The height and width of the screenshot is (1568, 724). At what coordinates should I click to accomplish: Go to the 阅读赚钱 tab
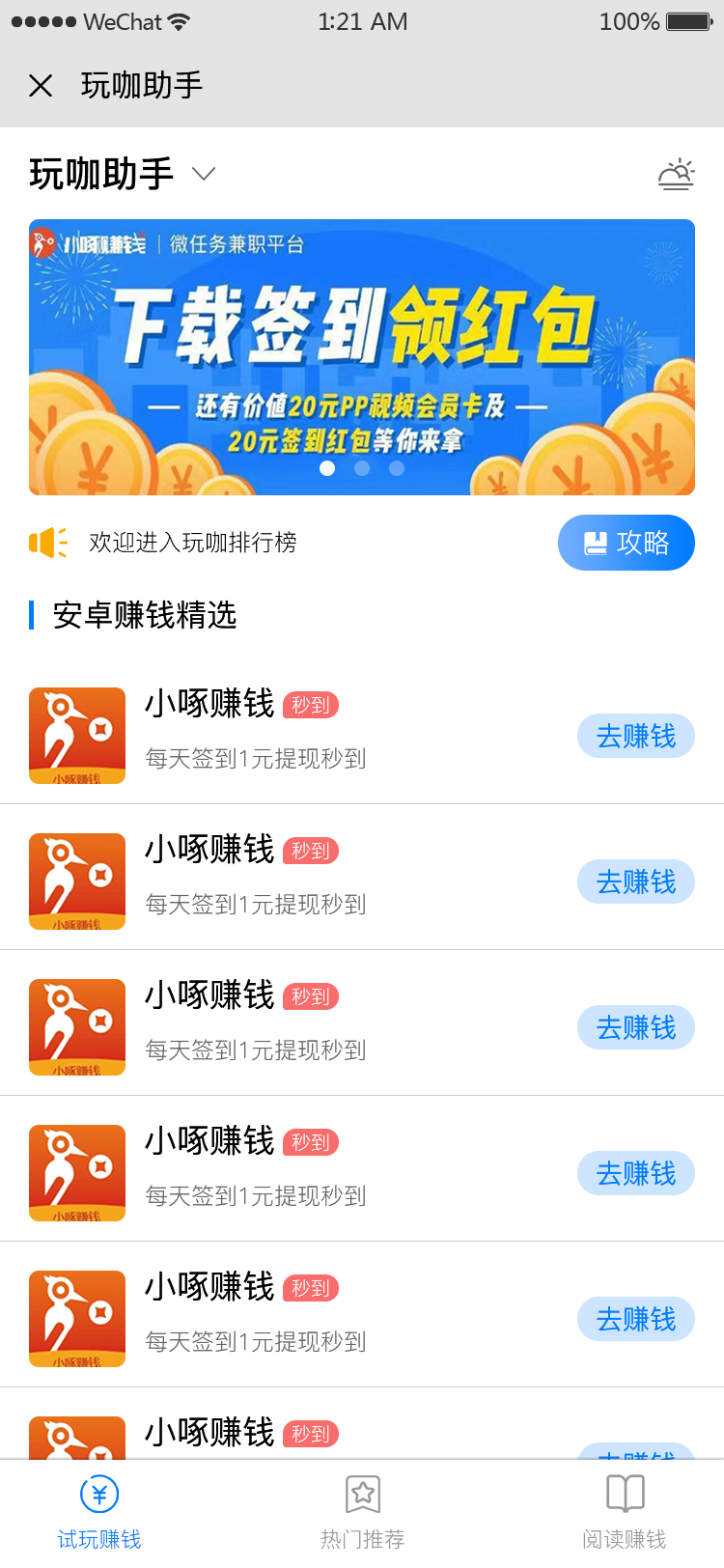[625, 1512]
